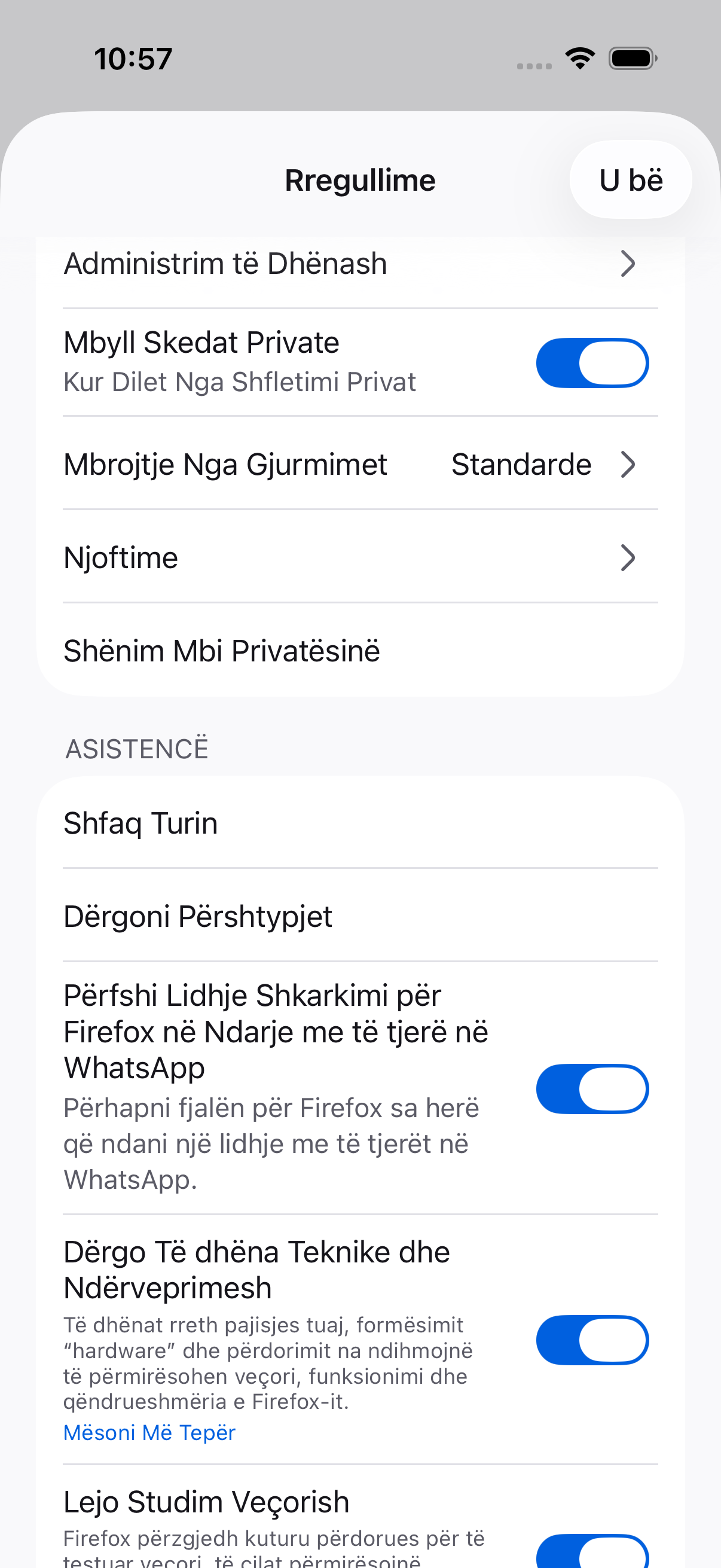Screen dimensions: 721x1568
Task: Select Shfaq Turin
Action: (360, 823)
